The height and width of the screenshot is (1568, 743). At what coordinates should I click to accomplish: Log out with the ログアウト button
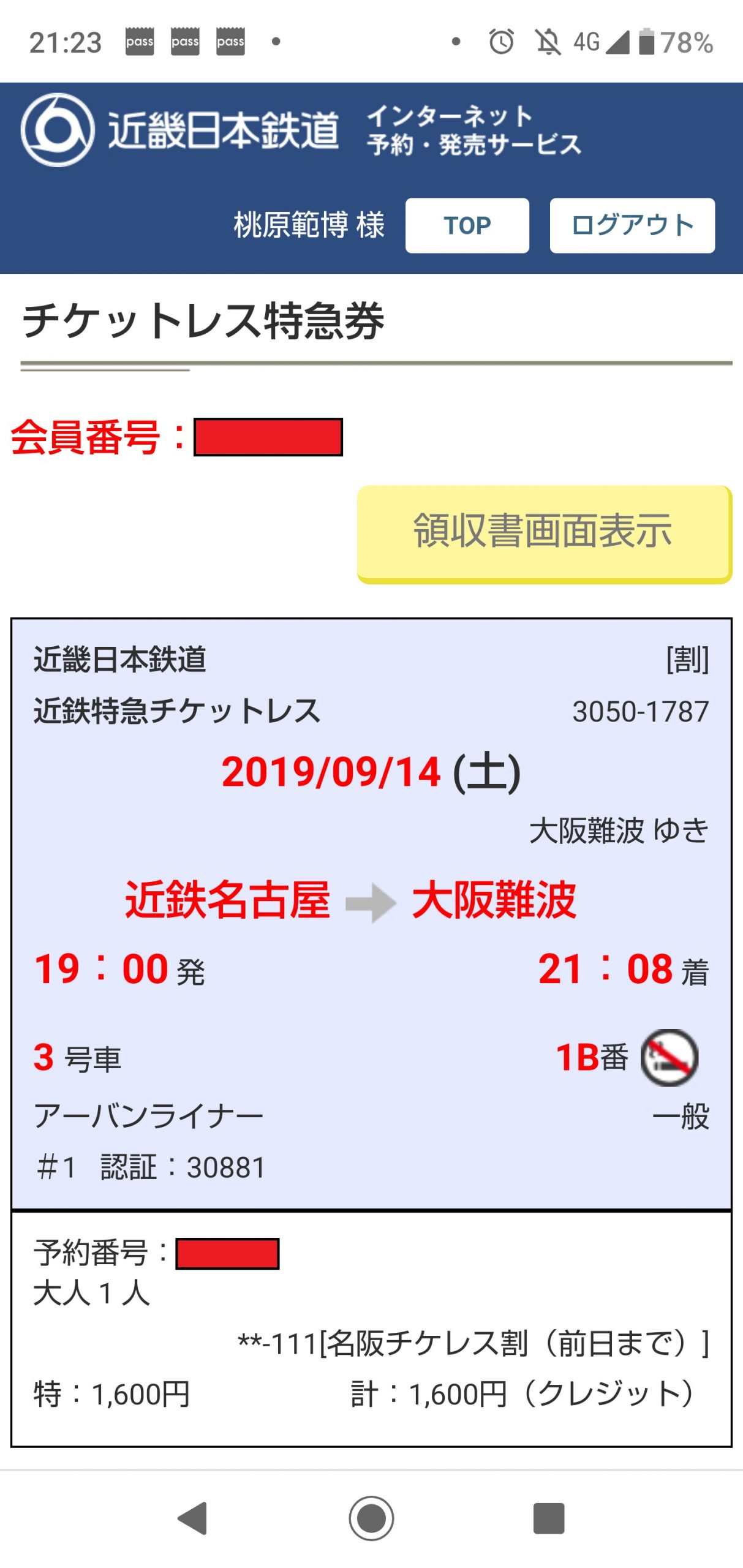pyautogui.click(x=632, y=225)
